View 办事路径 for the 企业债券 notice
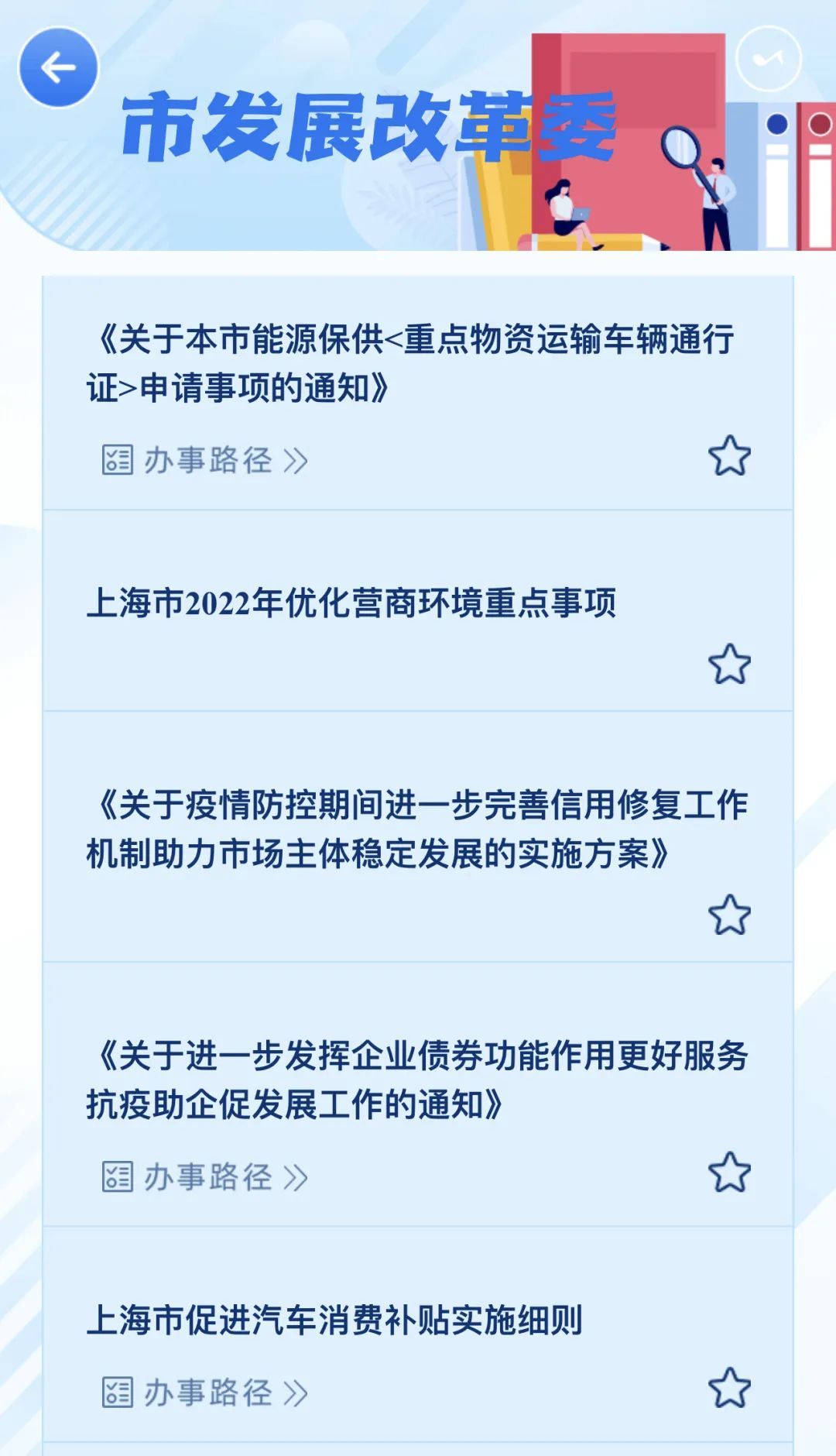Viewport: 836px width, 1456px height. tap(205, 1177)
